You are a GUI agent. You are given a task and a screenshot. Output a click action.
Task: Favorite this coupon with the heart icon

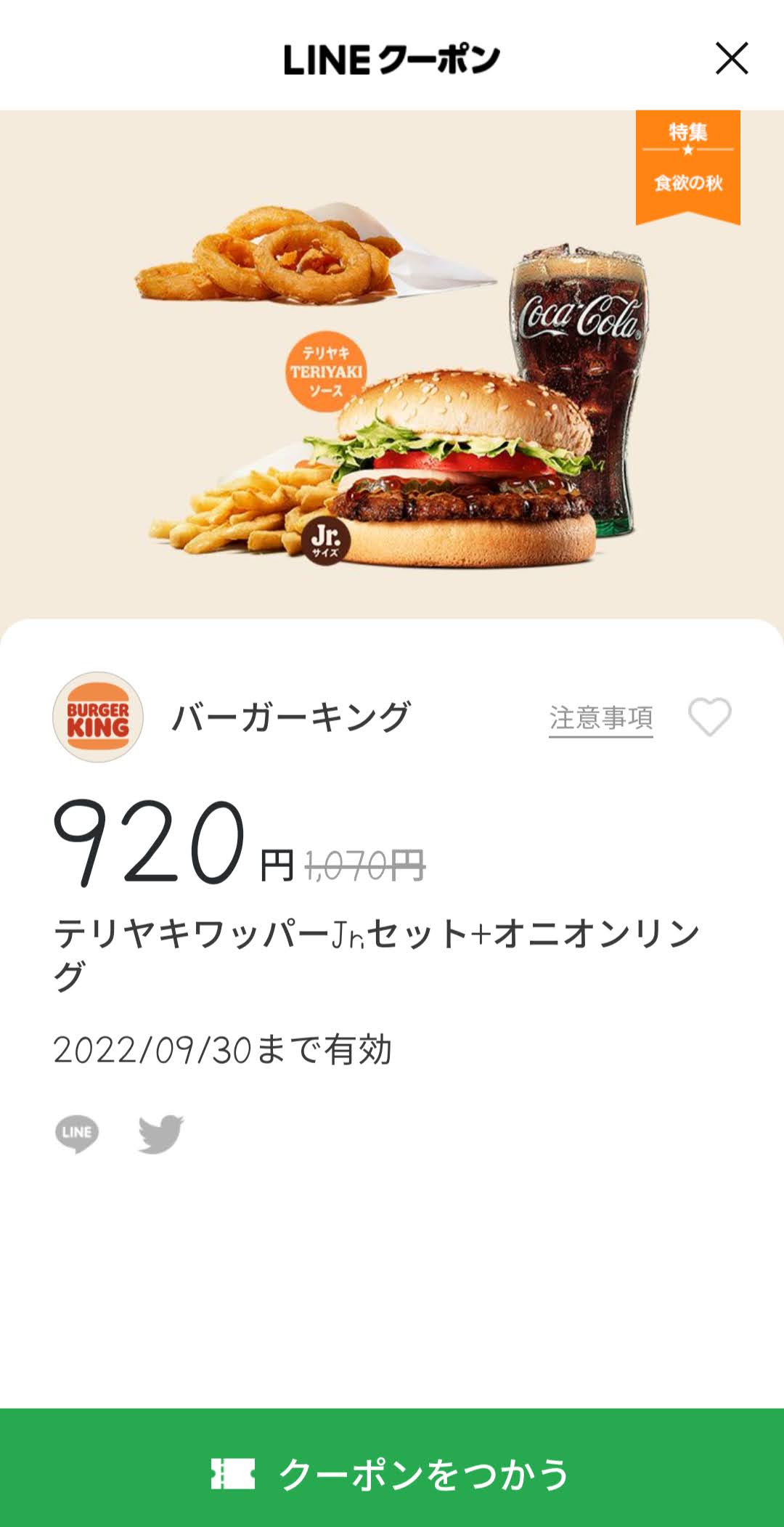(x=709, y=717)
